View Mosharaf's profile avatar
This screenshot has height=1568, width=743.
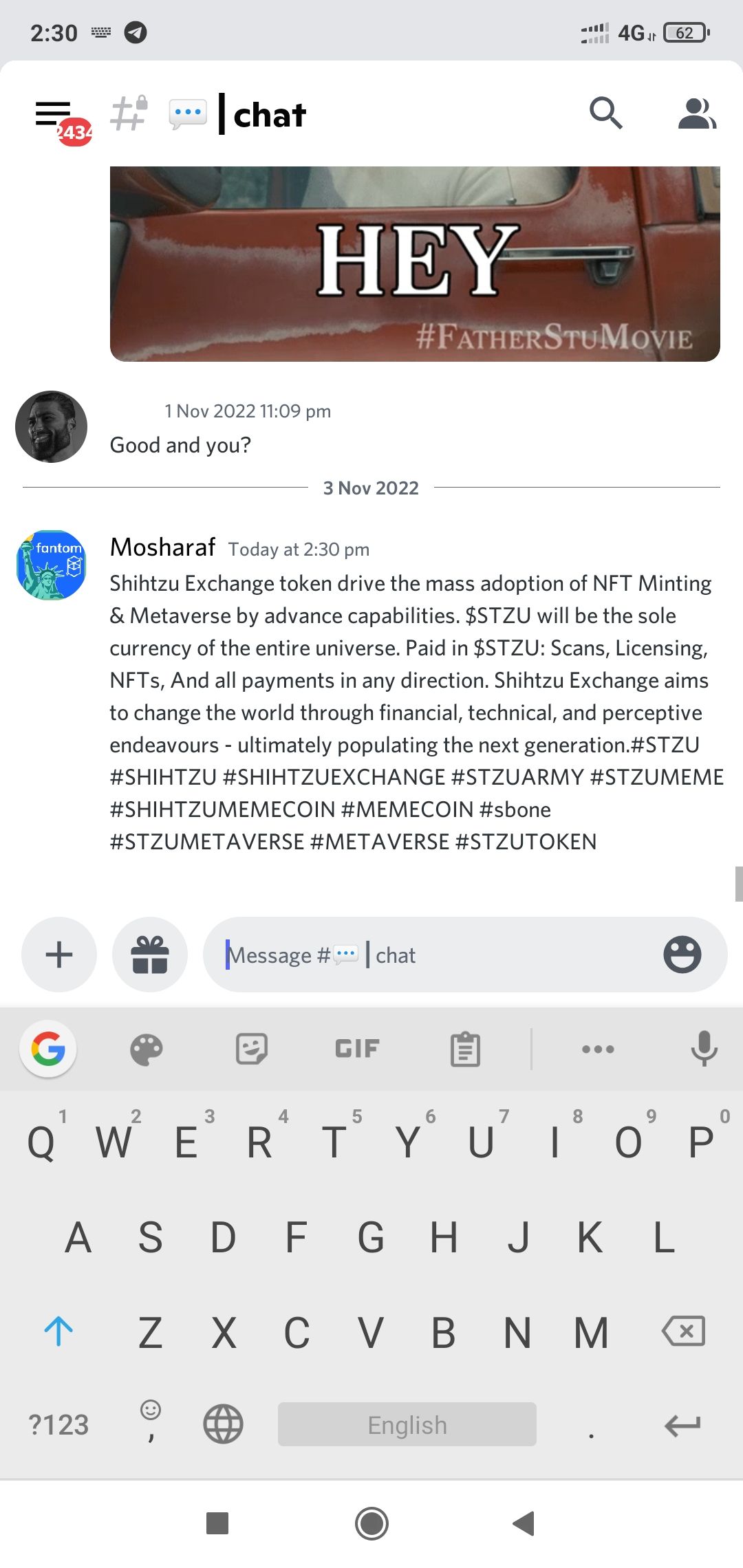[51, 565]
